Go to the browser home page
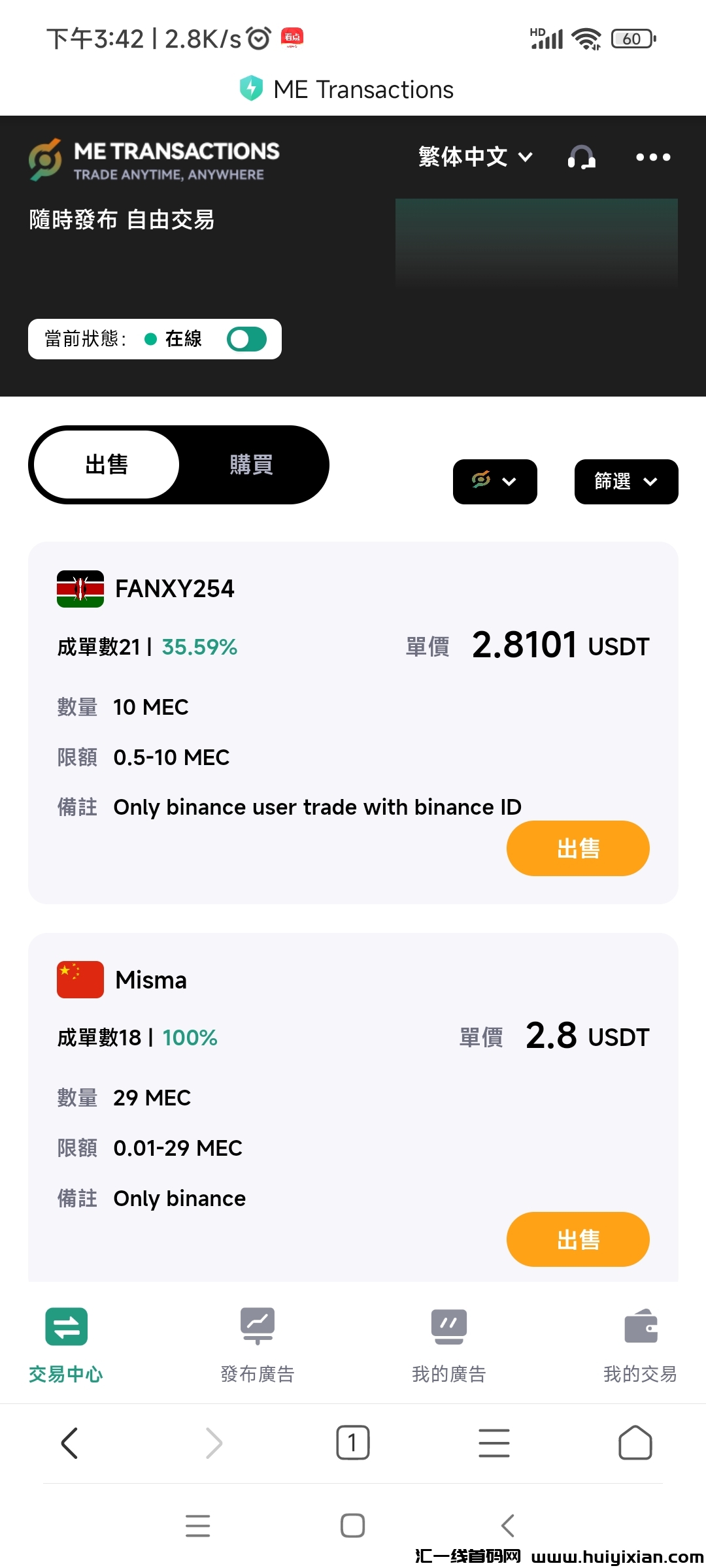 635,1443
